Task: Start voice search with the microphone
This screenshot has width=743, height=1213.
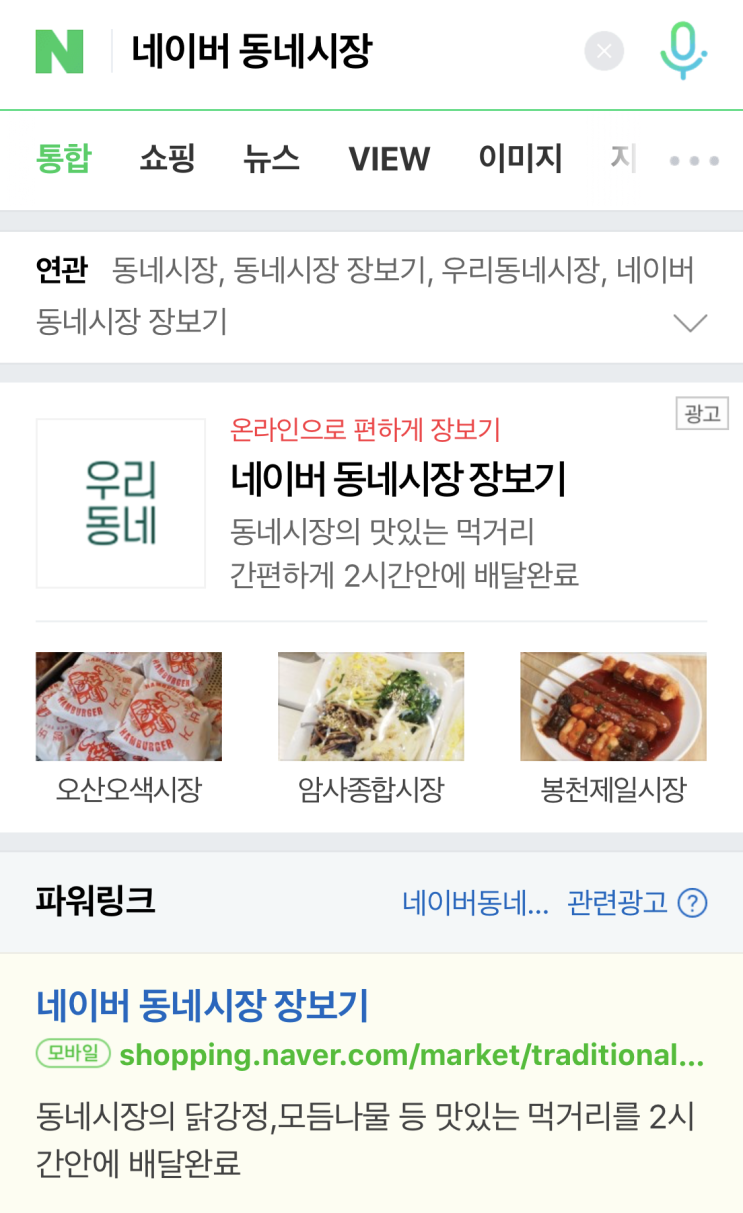Action: (683, 51)
